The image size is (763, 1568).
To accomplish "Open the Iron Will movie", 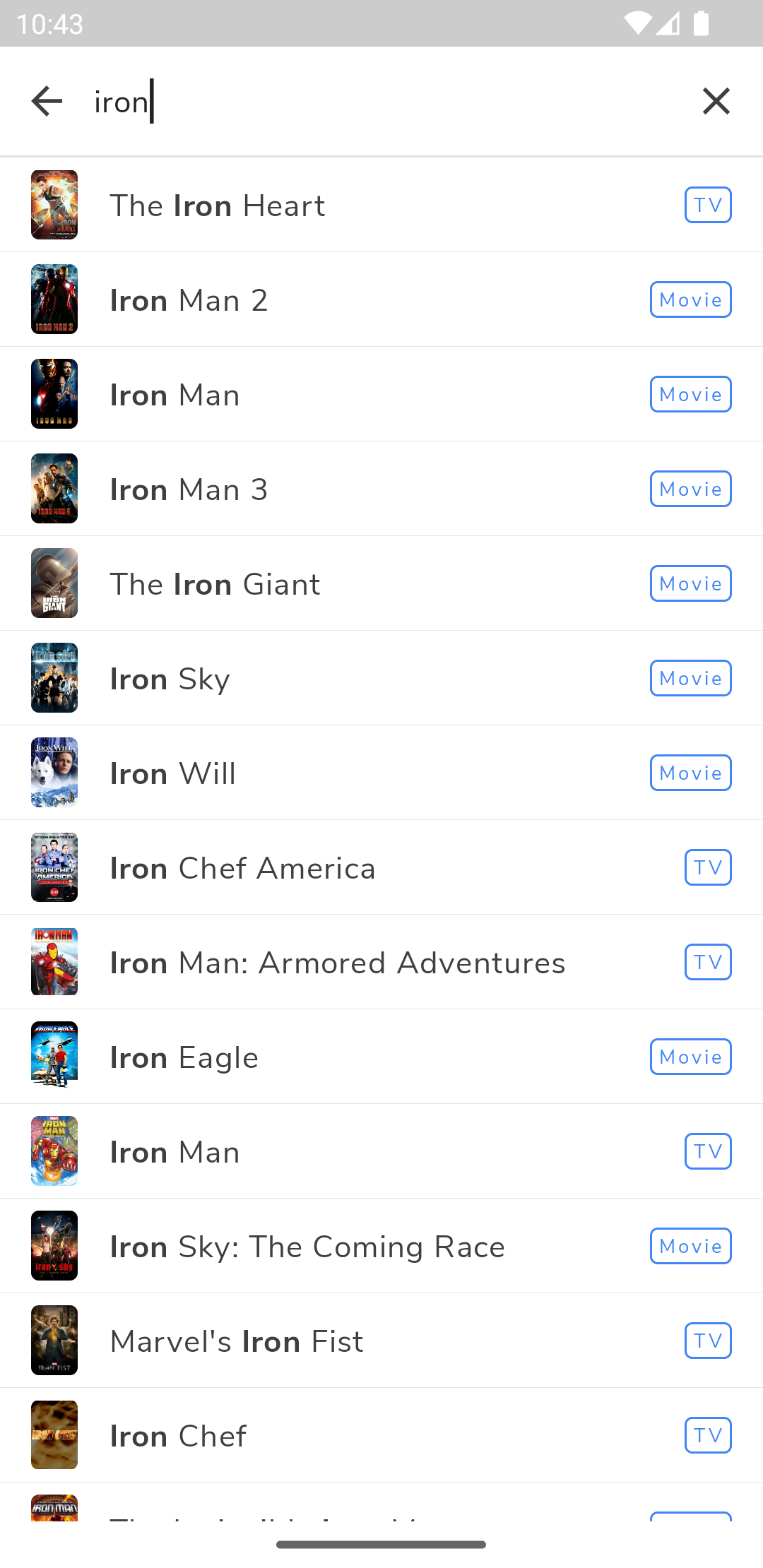I will pyautogui.click(x=381, y=773).
